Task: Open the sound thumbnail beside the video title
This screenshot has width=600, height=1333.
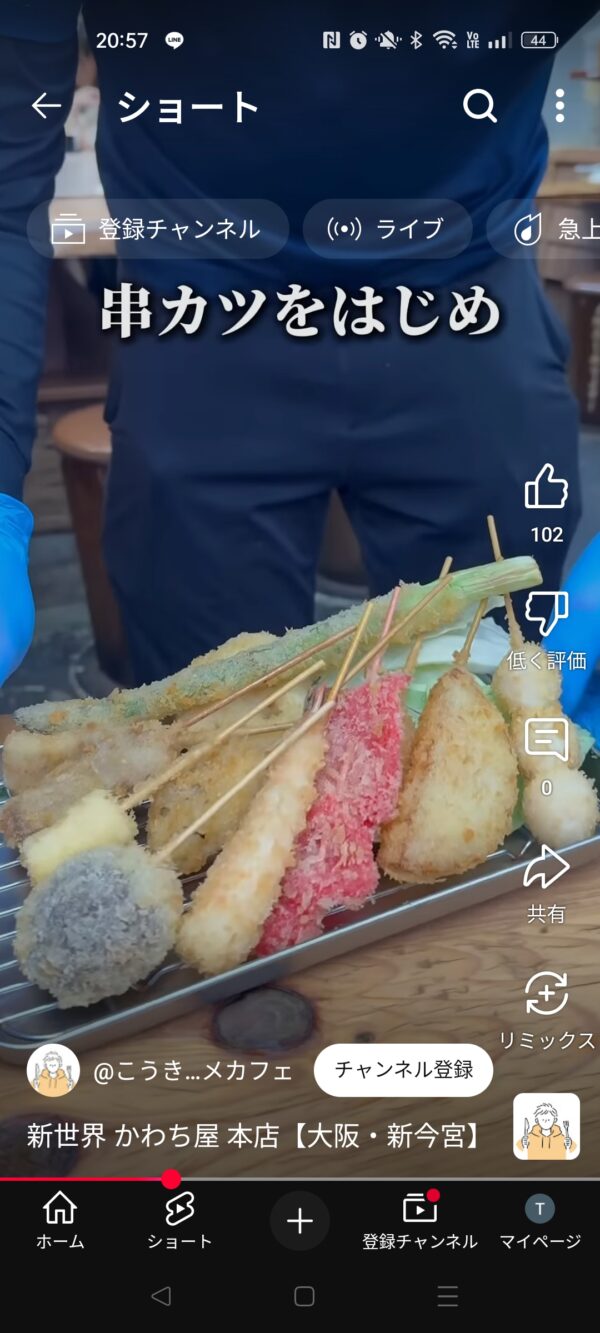Action: [x=546, y=1126]
